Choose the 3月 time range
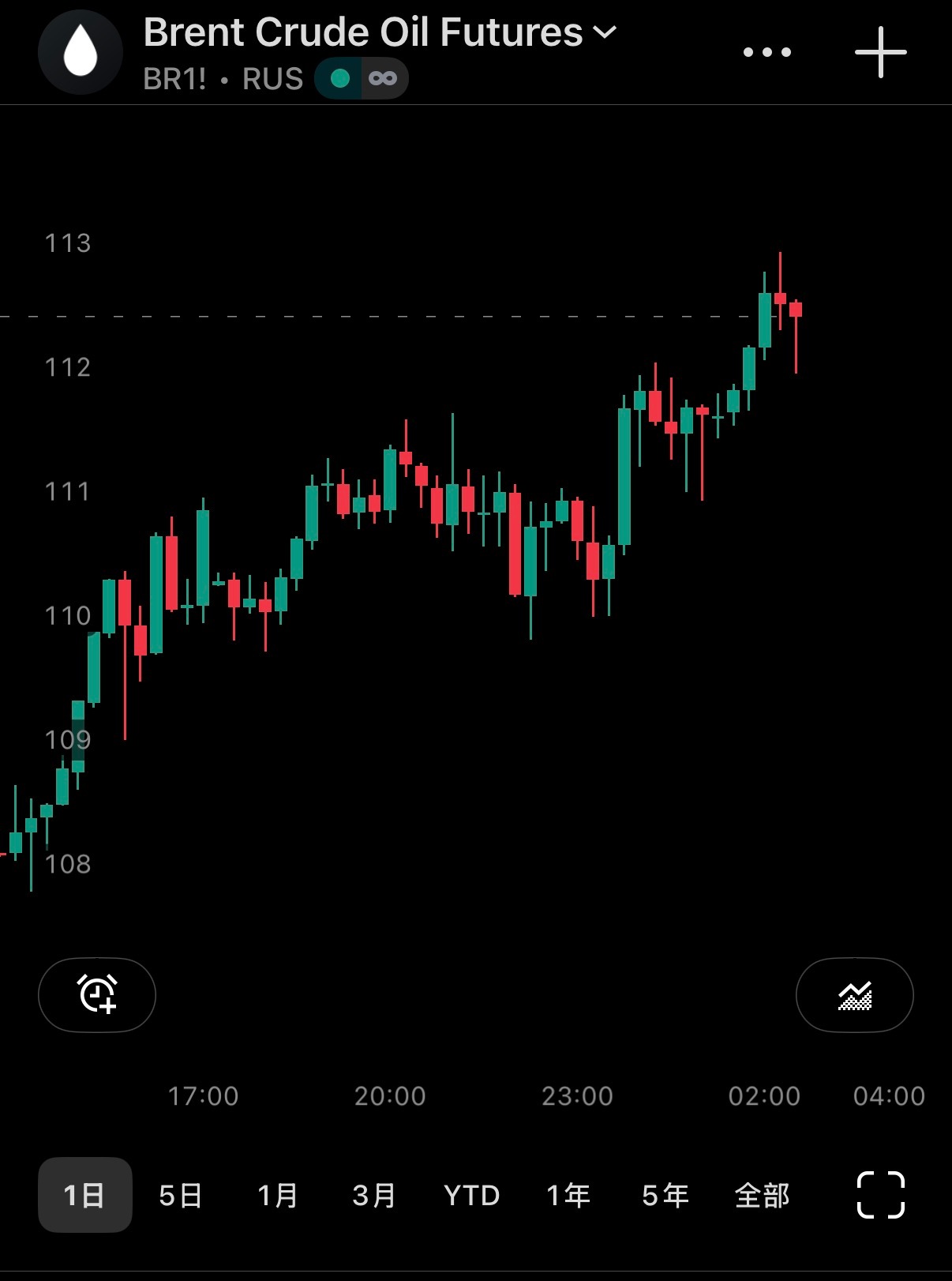952x1281 pixels. coord(374,1196)
